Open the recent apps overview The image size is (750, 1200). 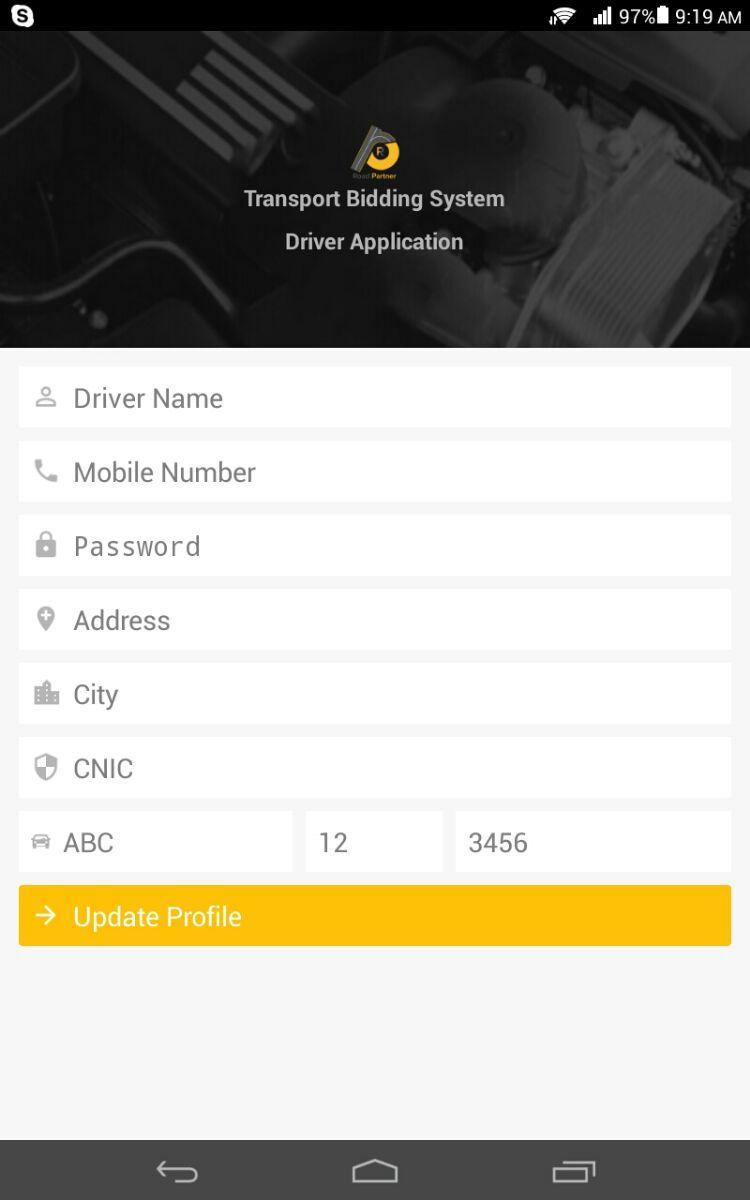click(x=573, y=1171)
